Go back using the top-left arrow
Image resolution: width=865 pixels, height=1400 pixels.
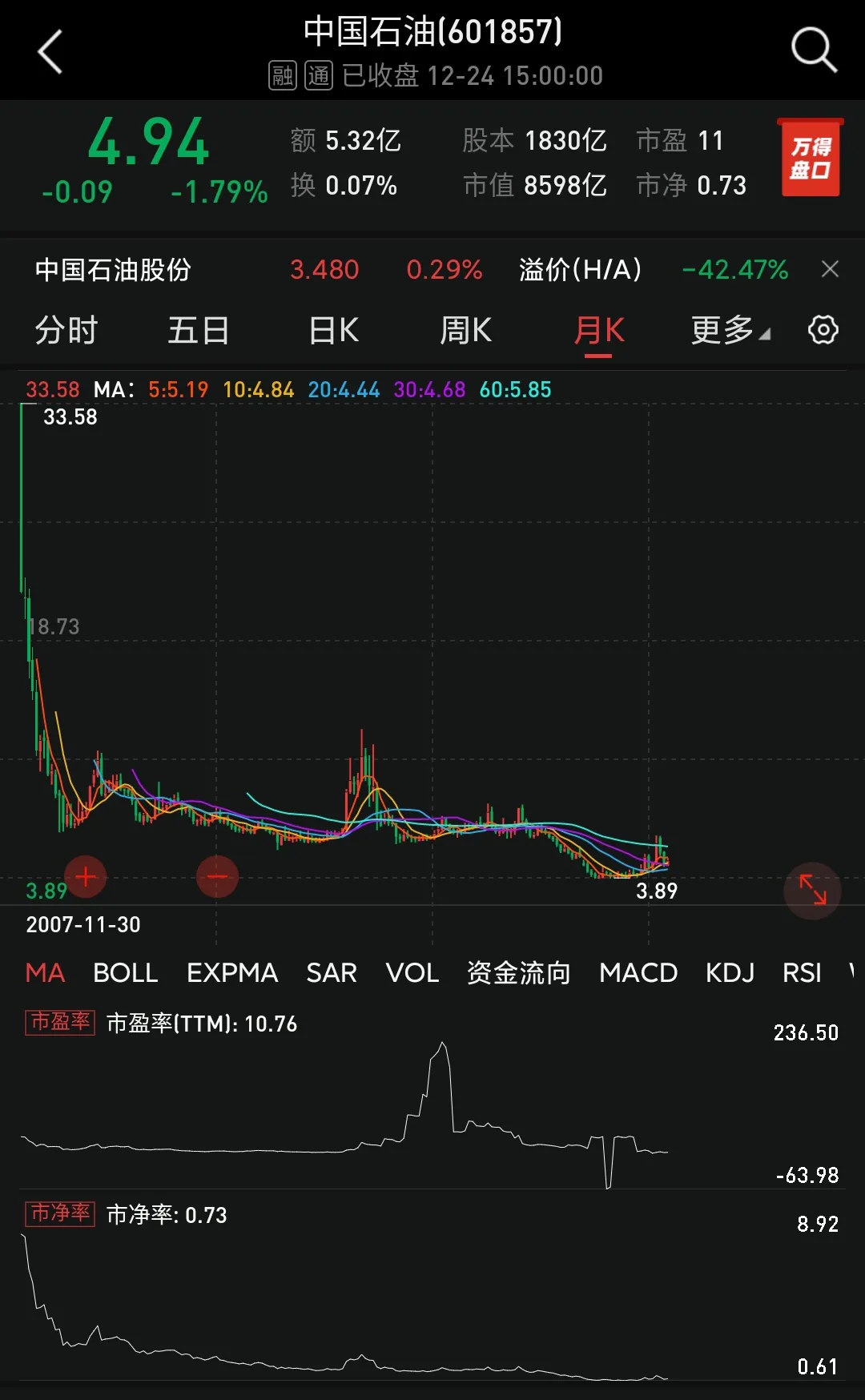tap(50, 52)
